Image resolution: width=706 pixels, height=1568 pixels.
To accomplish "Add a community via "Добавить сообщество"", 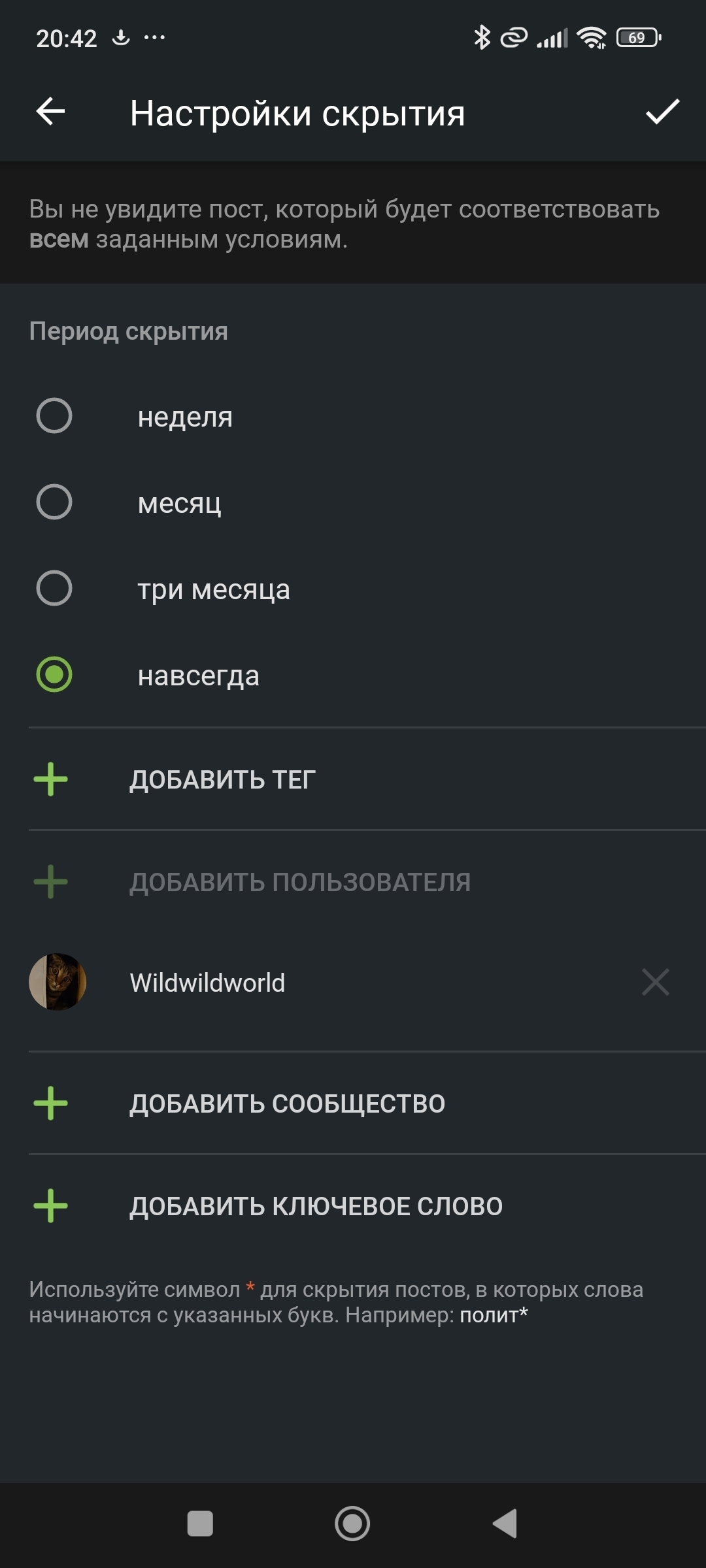I will [287, 1103].
